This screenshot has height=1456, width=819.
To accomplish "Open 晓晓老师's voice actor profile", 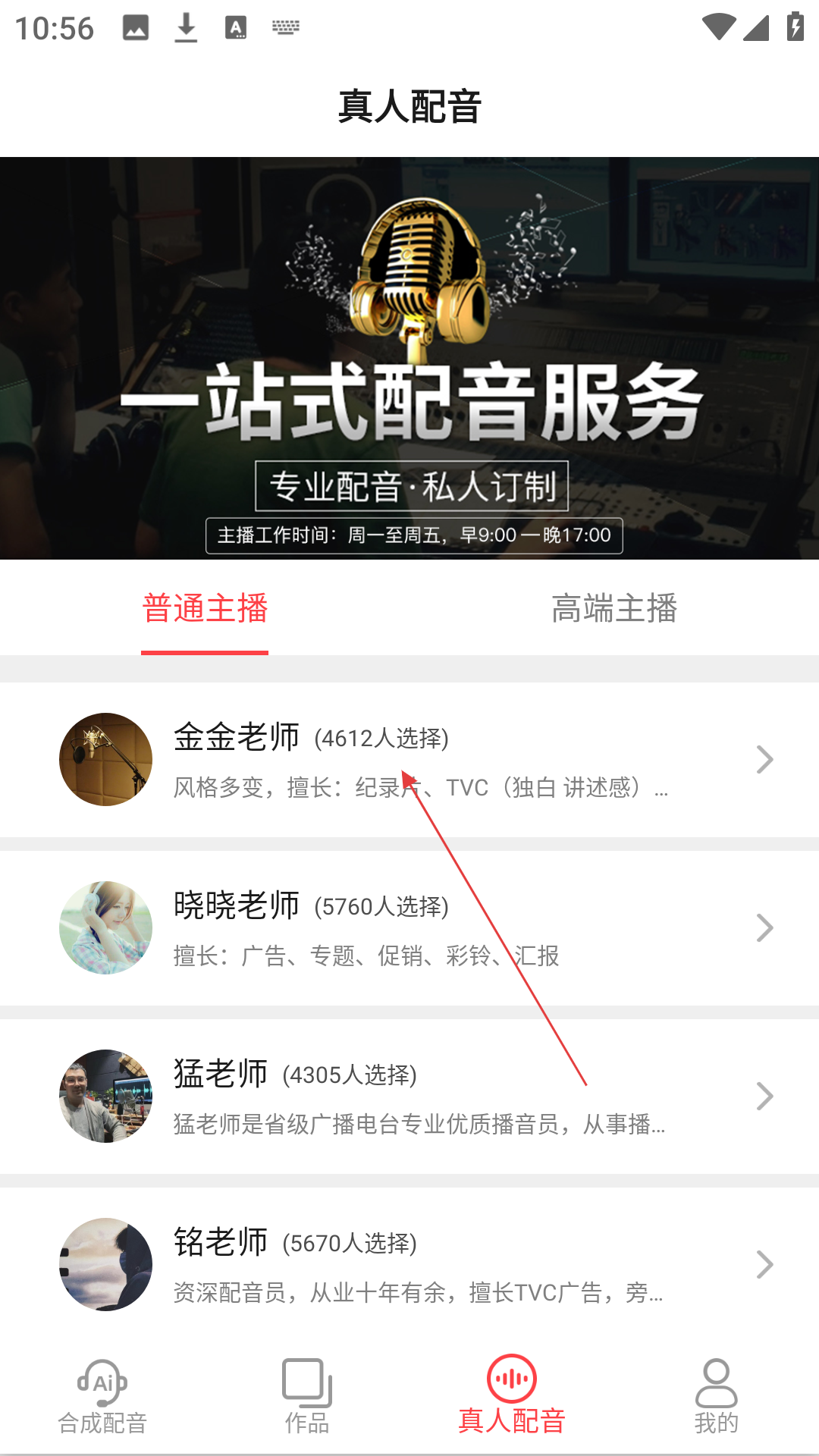I will point(409,928).
